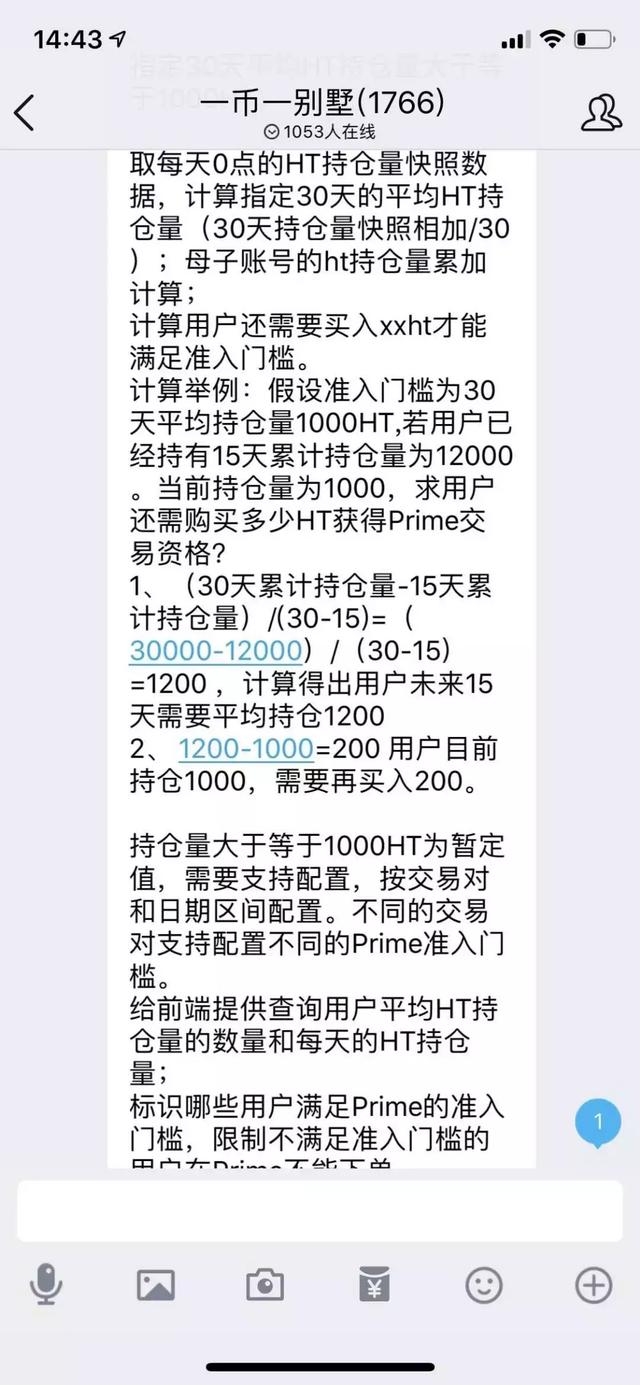Focus the message text input box

coord(319,1210)
